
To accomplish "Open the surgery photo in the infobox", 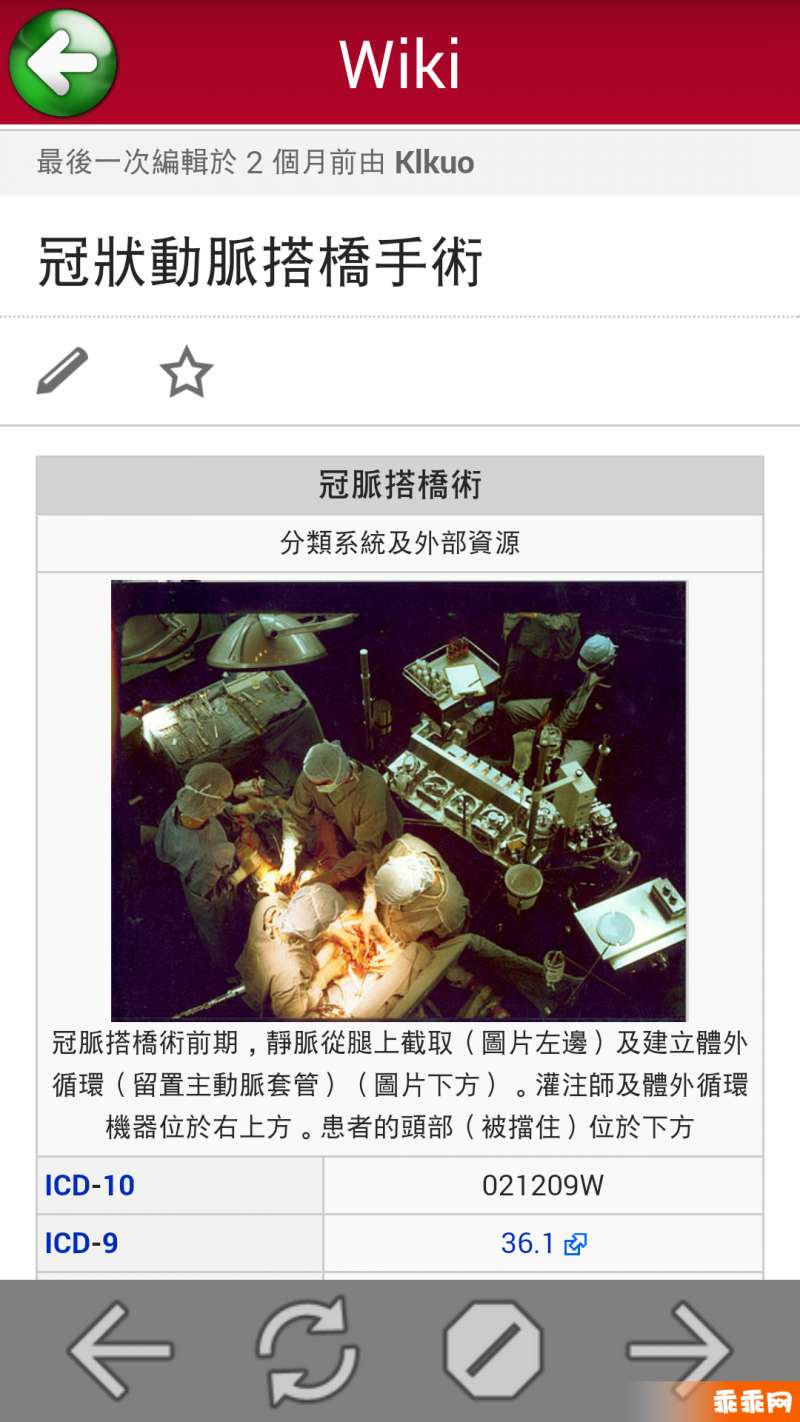I will [398, 800].
